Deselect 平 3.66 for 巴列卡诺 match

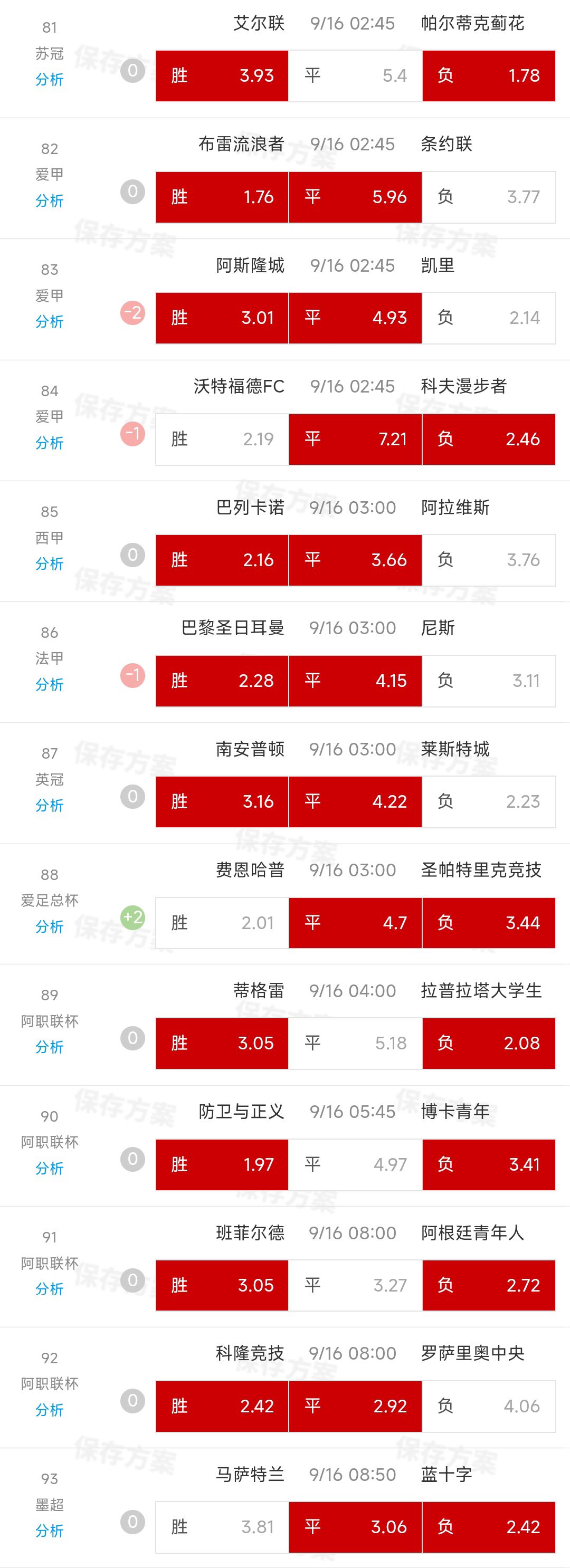355,560
